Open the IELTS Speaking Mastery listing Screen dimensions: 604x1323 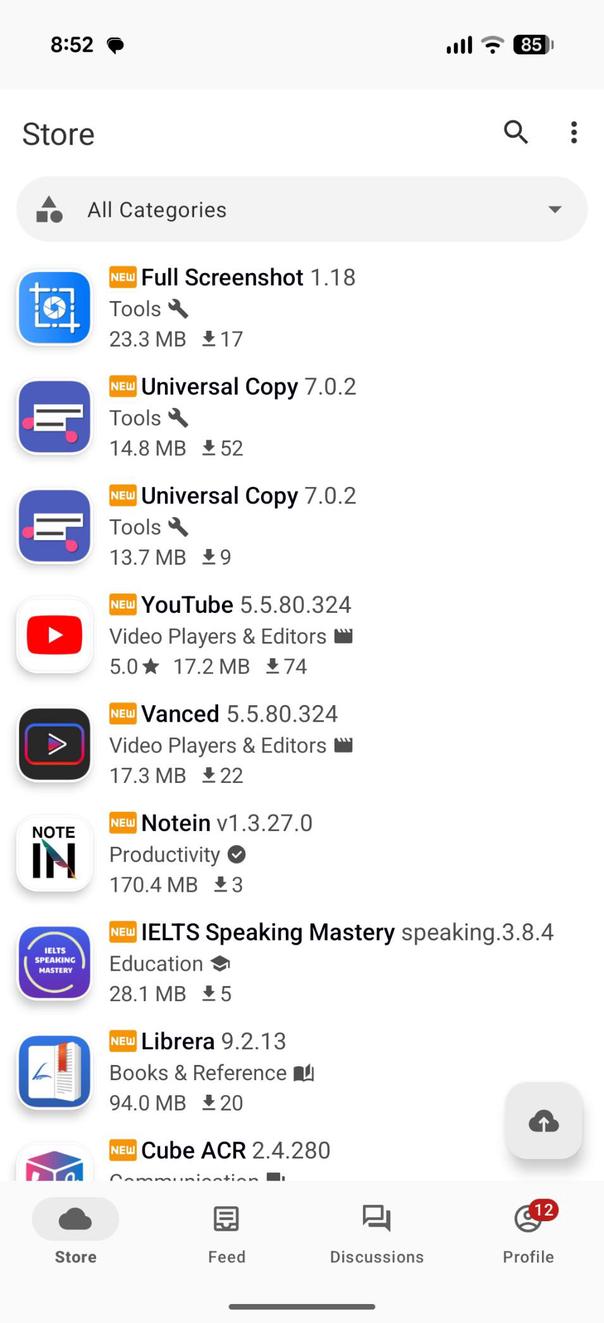tap(302, 962)
